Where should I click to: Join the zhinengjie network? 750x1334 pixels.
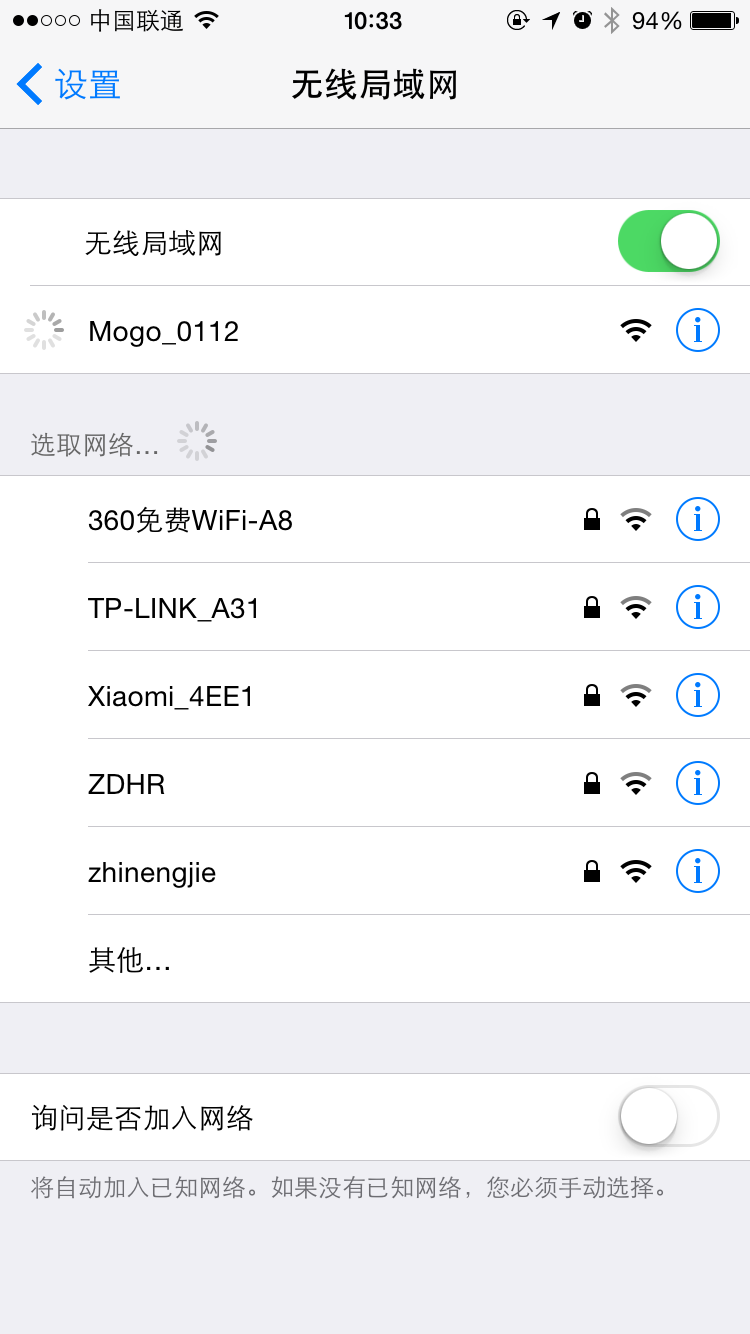point(300,872)
